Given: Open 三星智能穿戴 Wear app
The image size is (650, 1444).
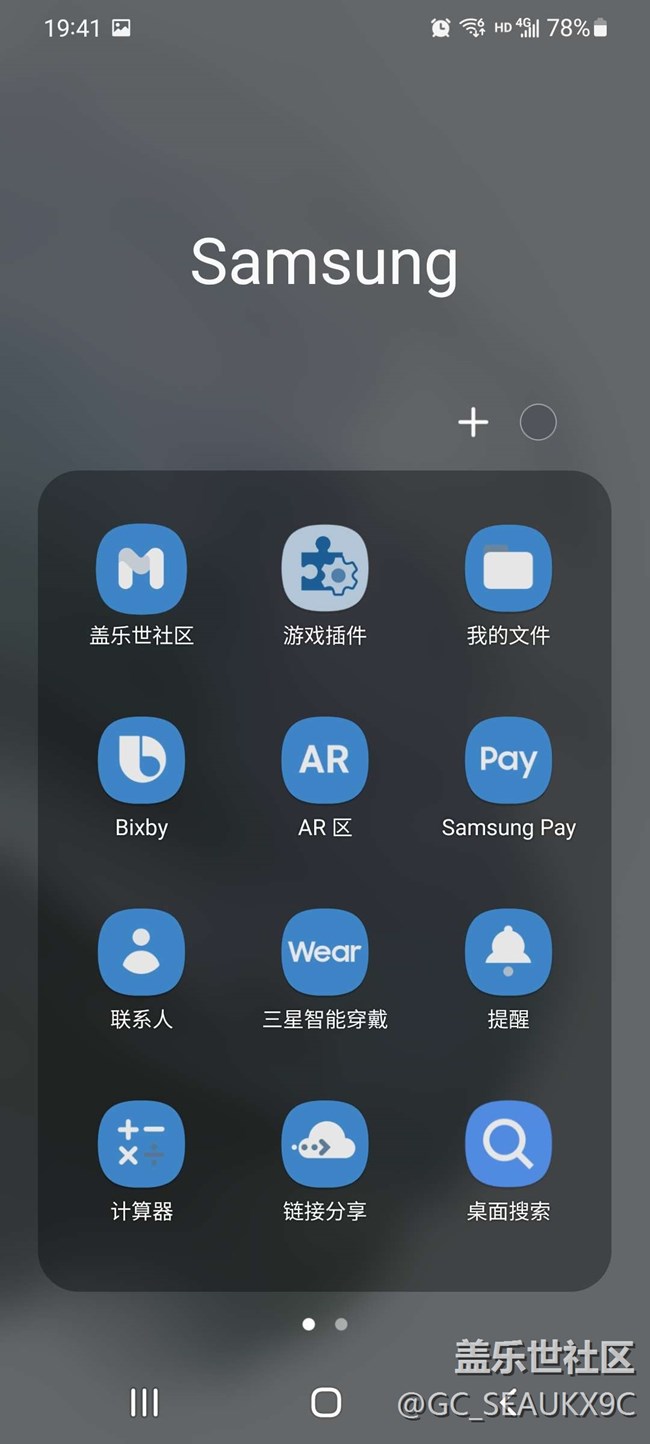Looking at the screenshot, I should [x=325, y=953].
